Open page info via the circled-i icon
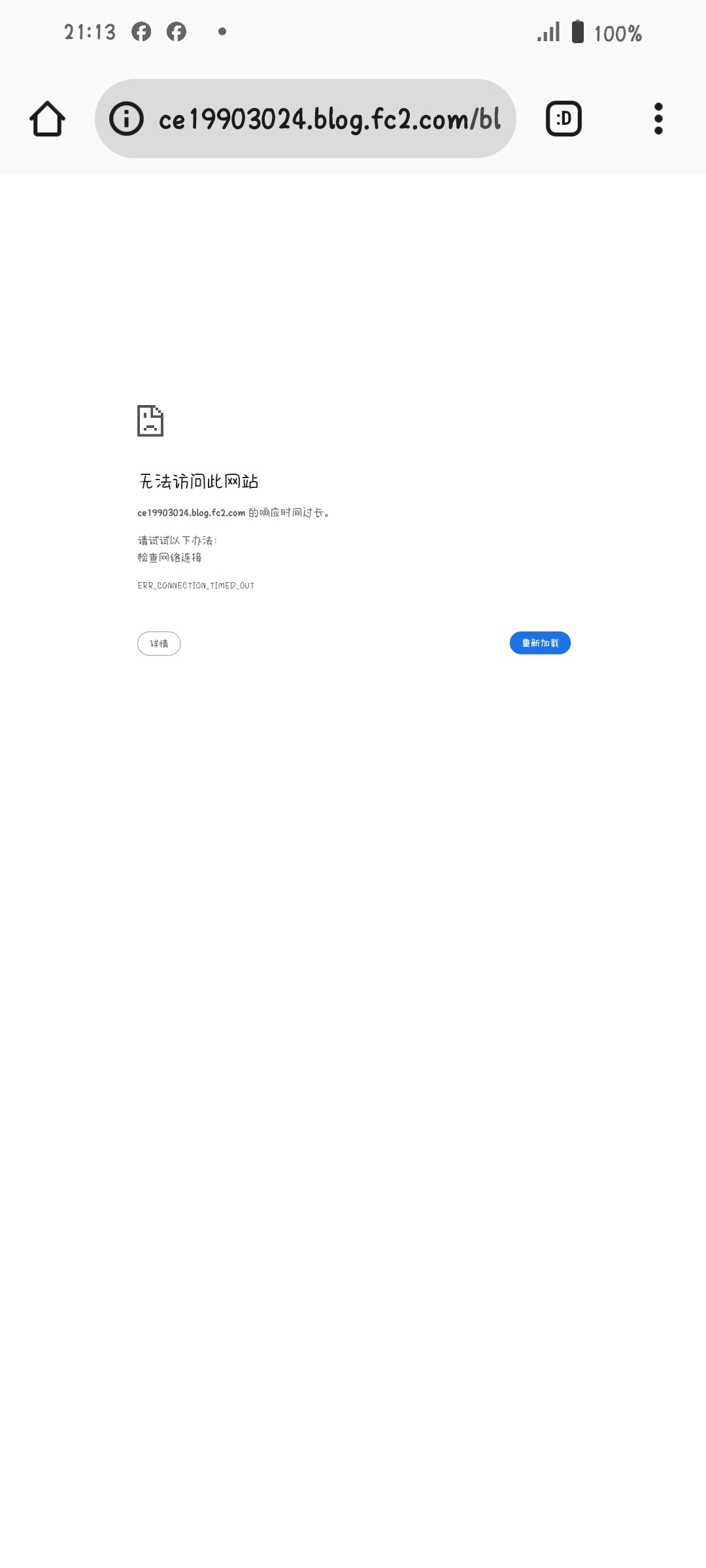The width and height of the screenshot is (706, 1568). 126,119
